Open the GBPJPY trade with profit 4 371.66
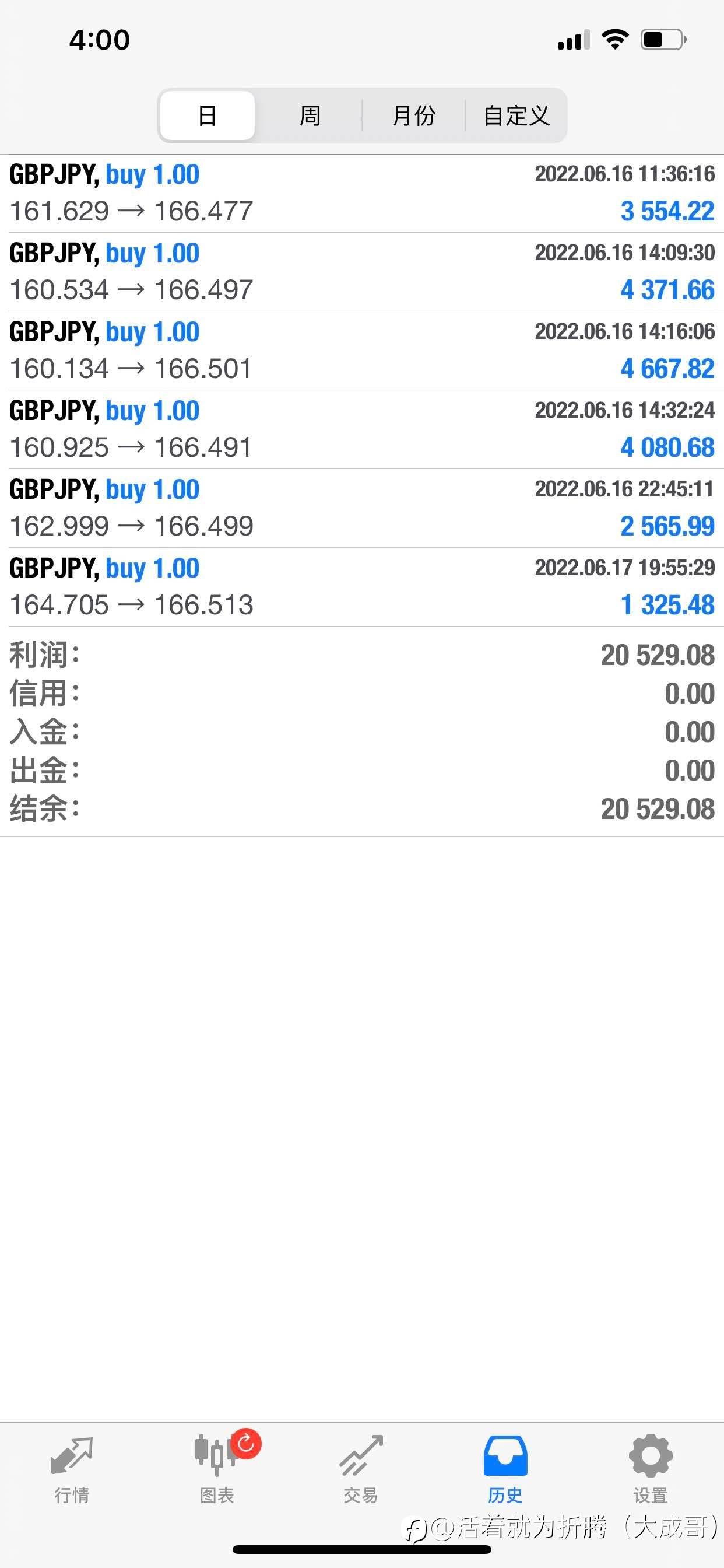 pos(362,272)
